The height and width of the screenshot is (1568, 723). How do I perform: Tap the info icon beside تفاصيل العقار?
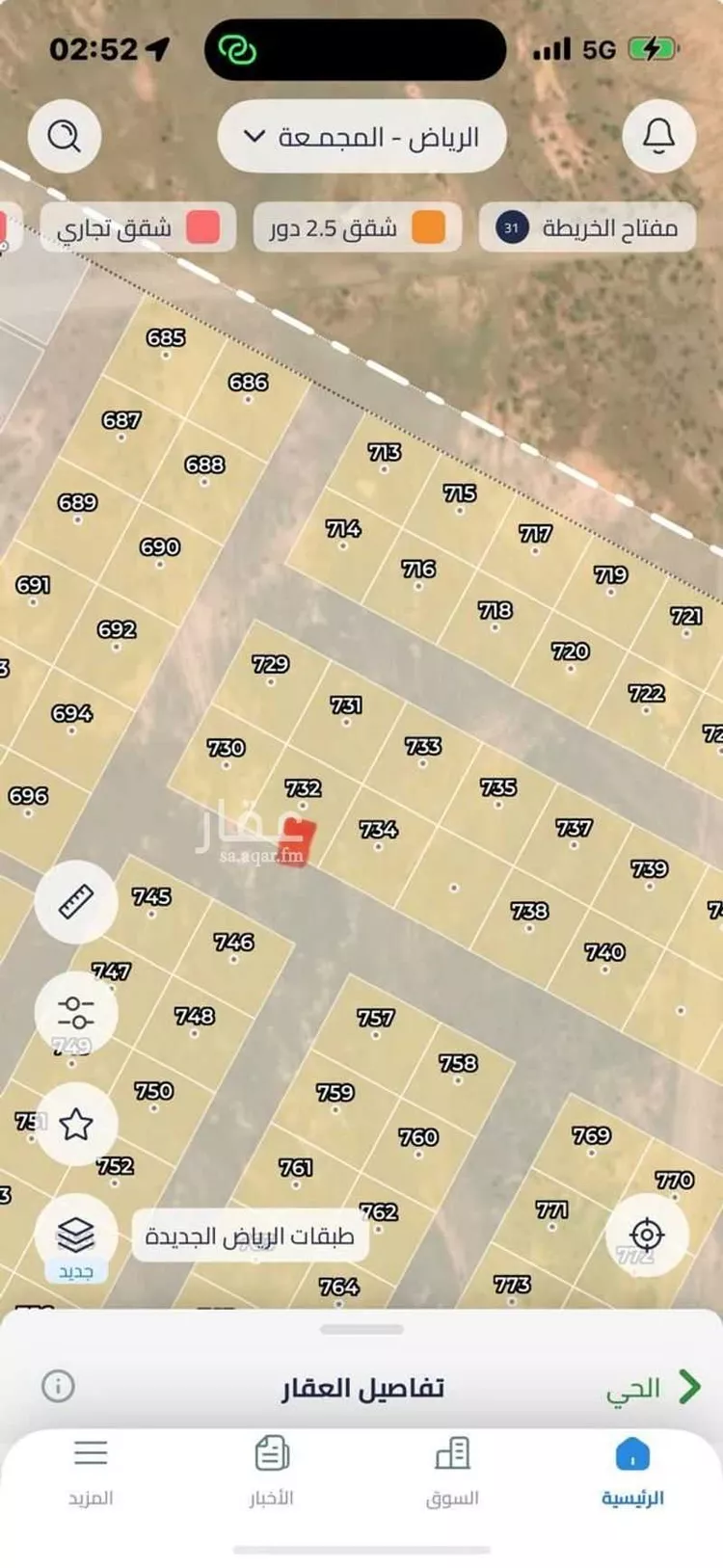[x=58, y=1385]
